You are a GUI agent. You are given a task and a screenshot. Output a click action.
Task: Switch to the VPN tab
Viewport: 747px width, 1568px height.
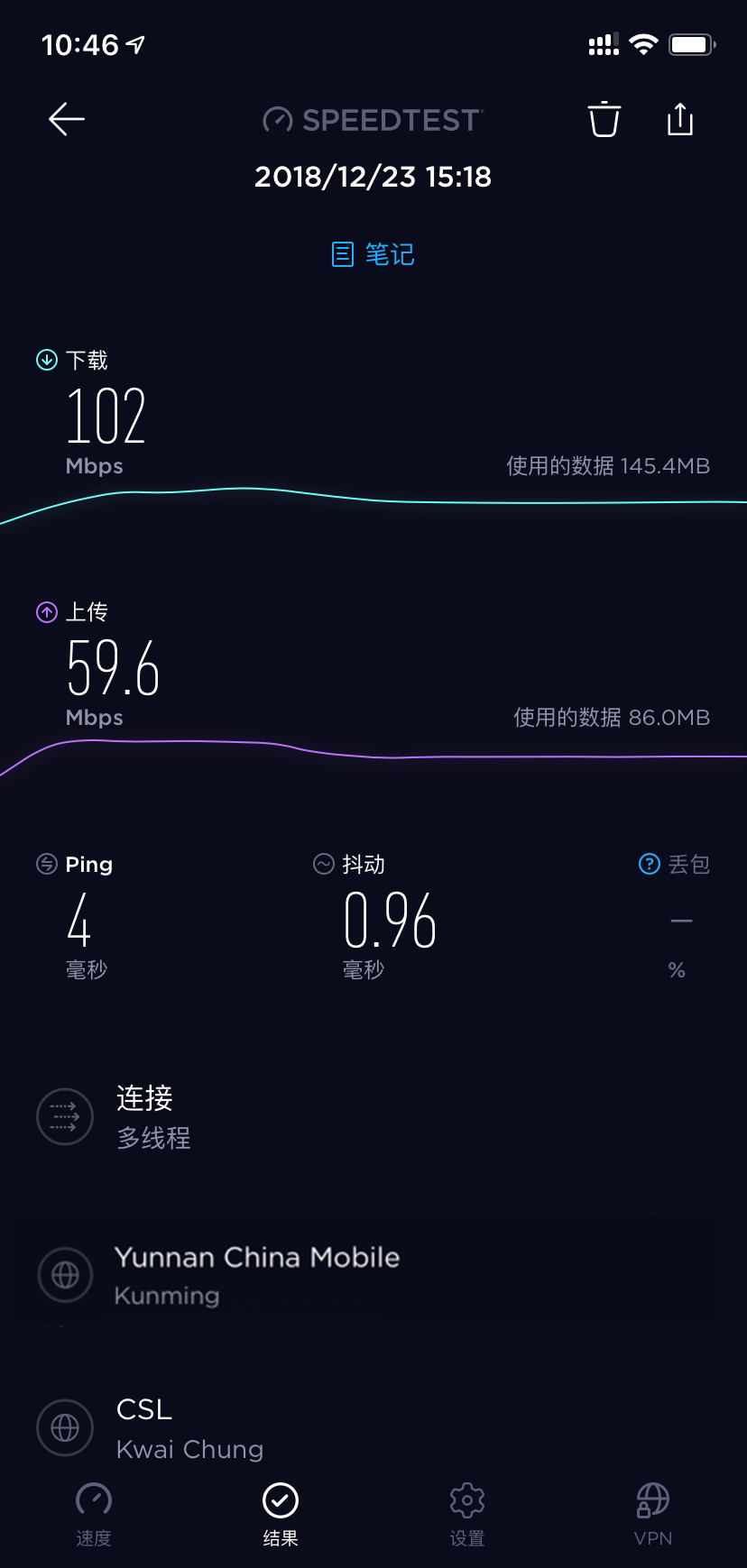[x=653, y=1513]
